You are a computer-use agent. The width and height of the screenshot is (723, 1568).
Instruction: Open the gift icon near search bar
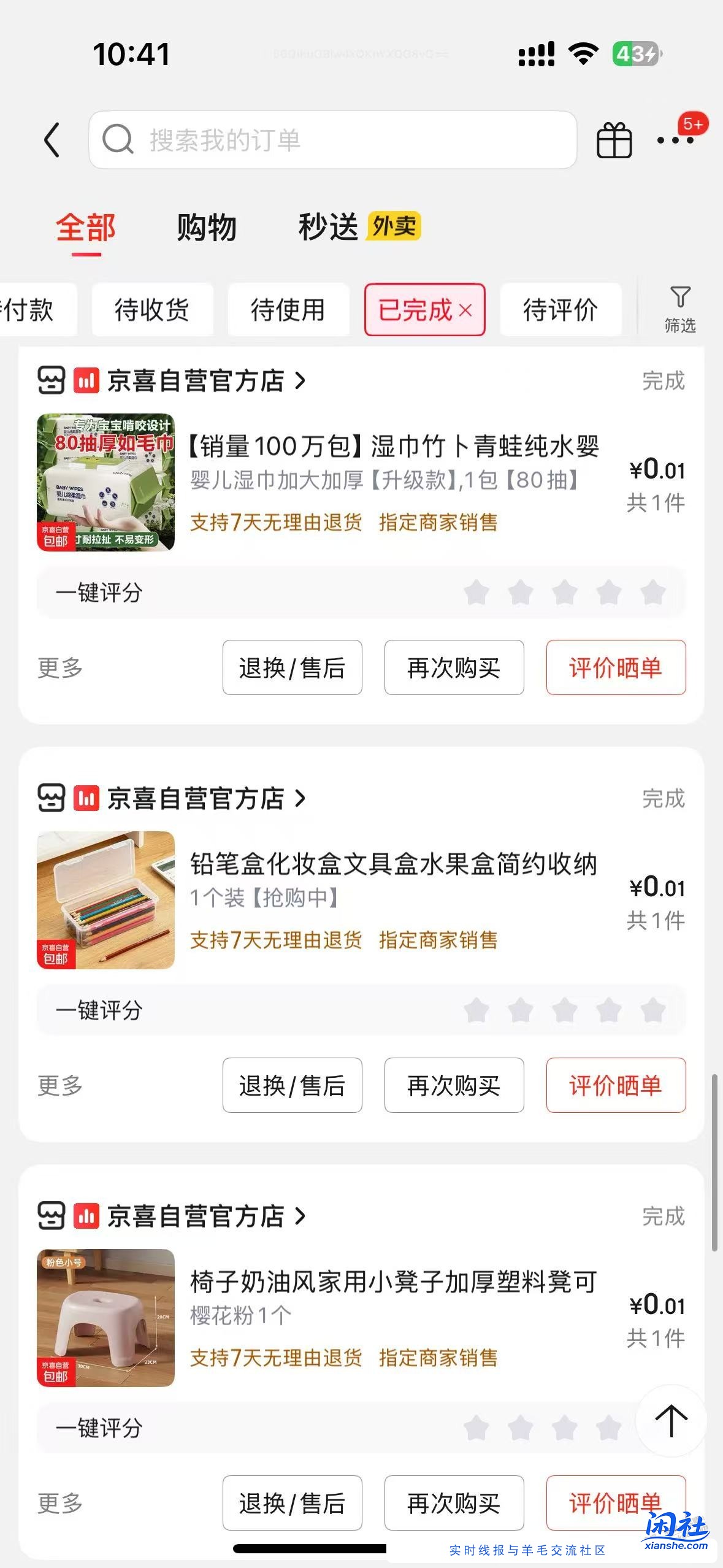614,140
